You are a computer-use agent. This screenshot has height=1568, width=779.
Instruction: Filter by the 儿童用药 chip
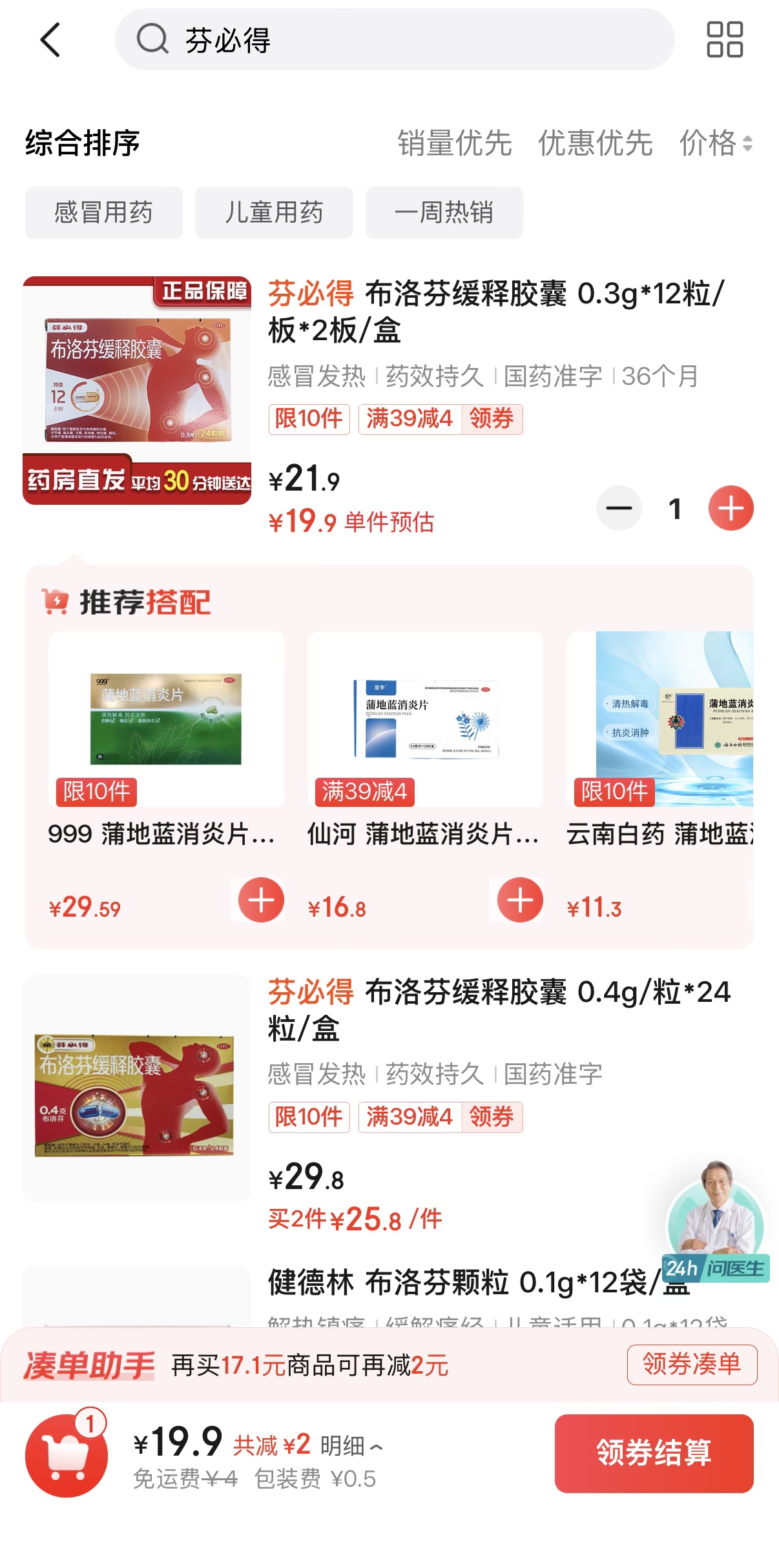[274, 212]
